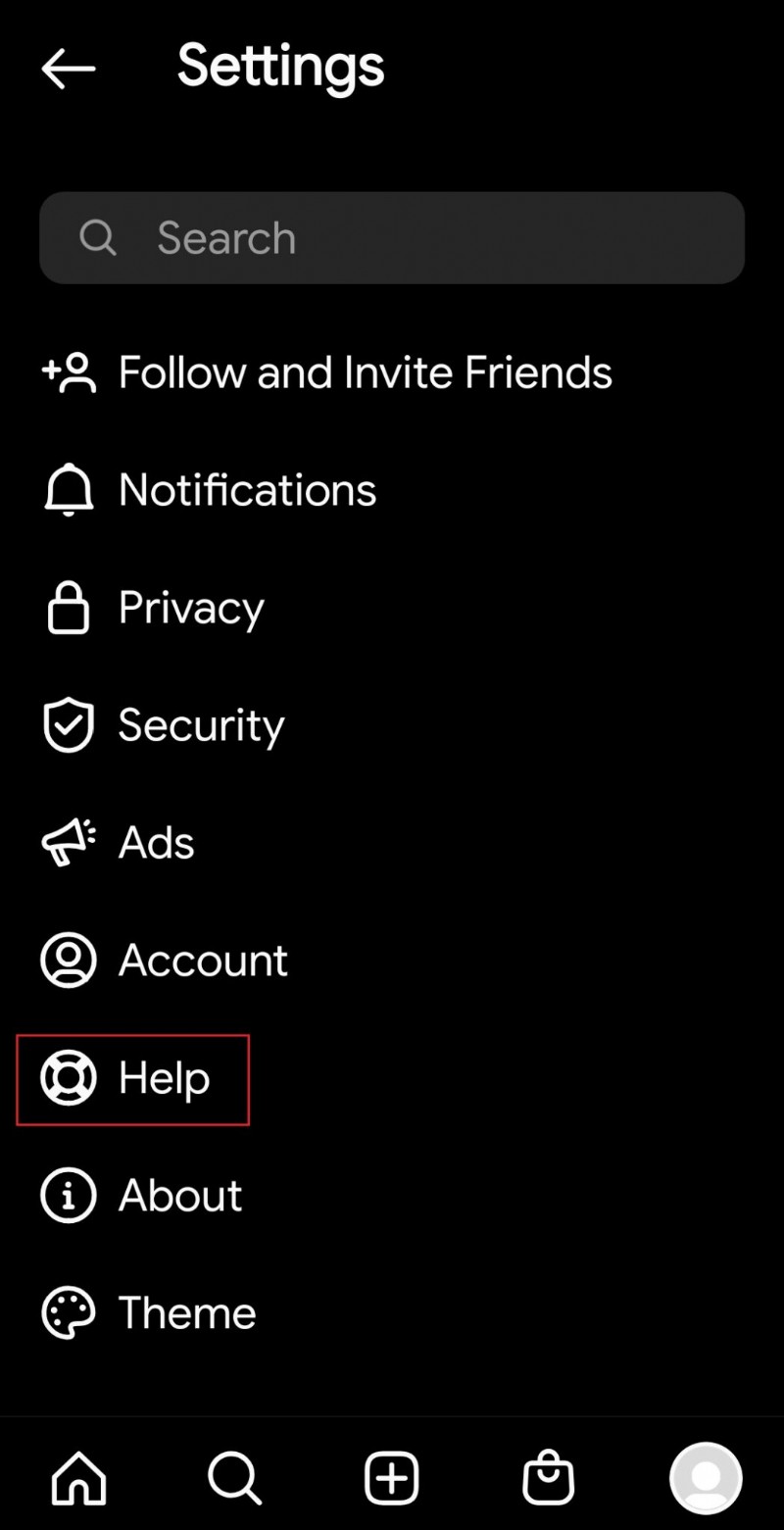Screen dimensions: 784x1530
Task: Select the Notifications settings entry
Action: (x=245, y=489)
